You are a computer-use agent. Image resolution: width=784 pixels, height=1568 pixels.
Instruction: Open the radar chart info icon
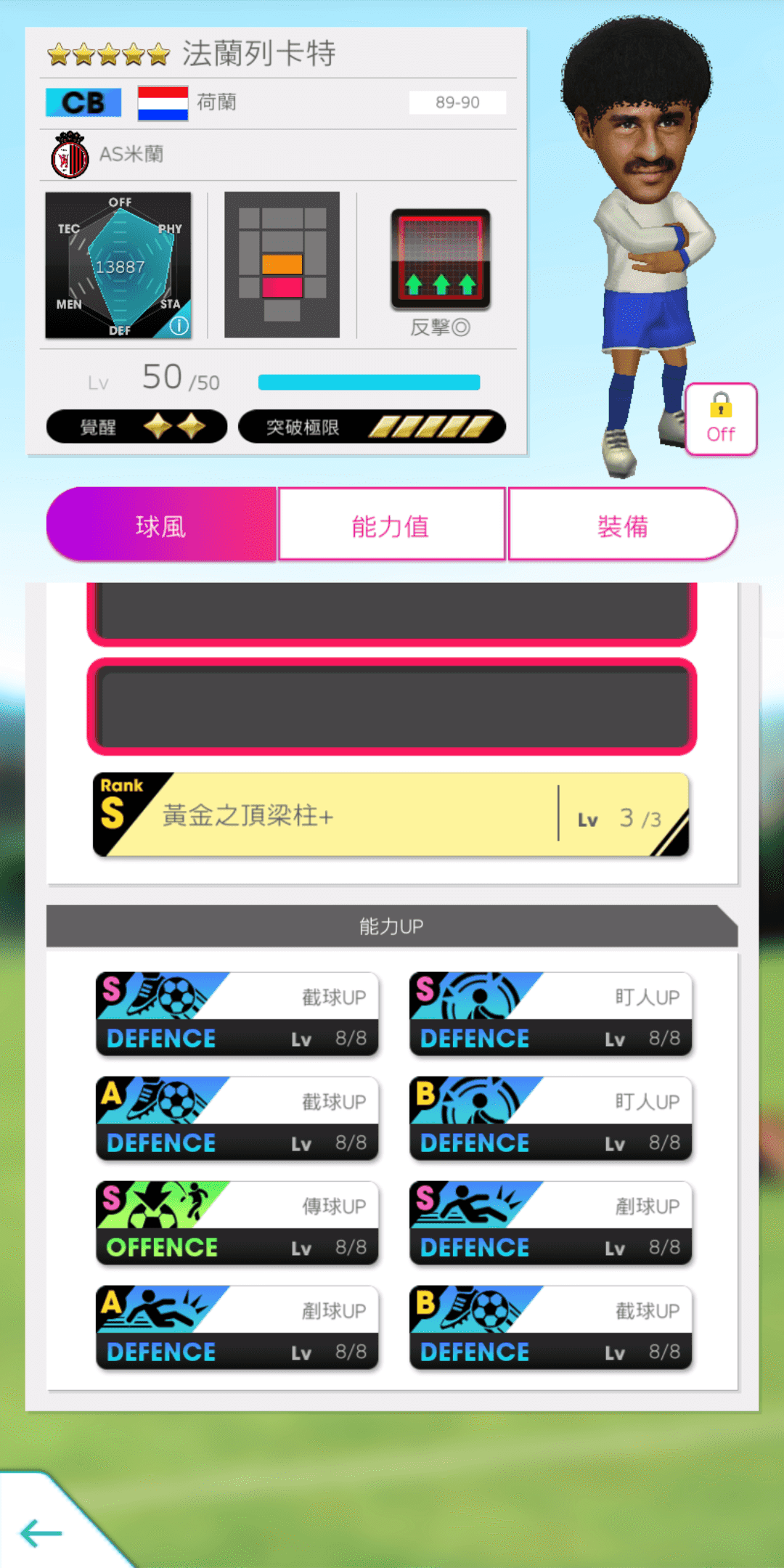point(179,326)
